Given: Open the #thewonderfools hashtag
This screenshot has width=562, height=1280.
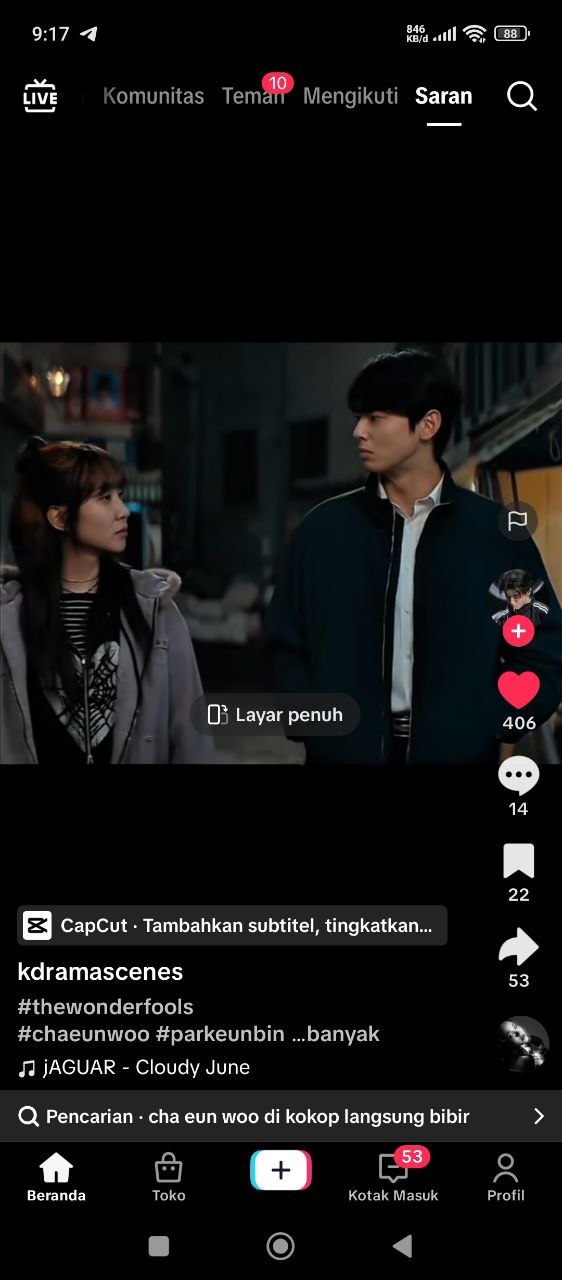Looking at the screenshot, I should 105,1007.
